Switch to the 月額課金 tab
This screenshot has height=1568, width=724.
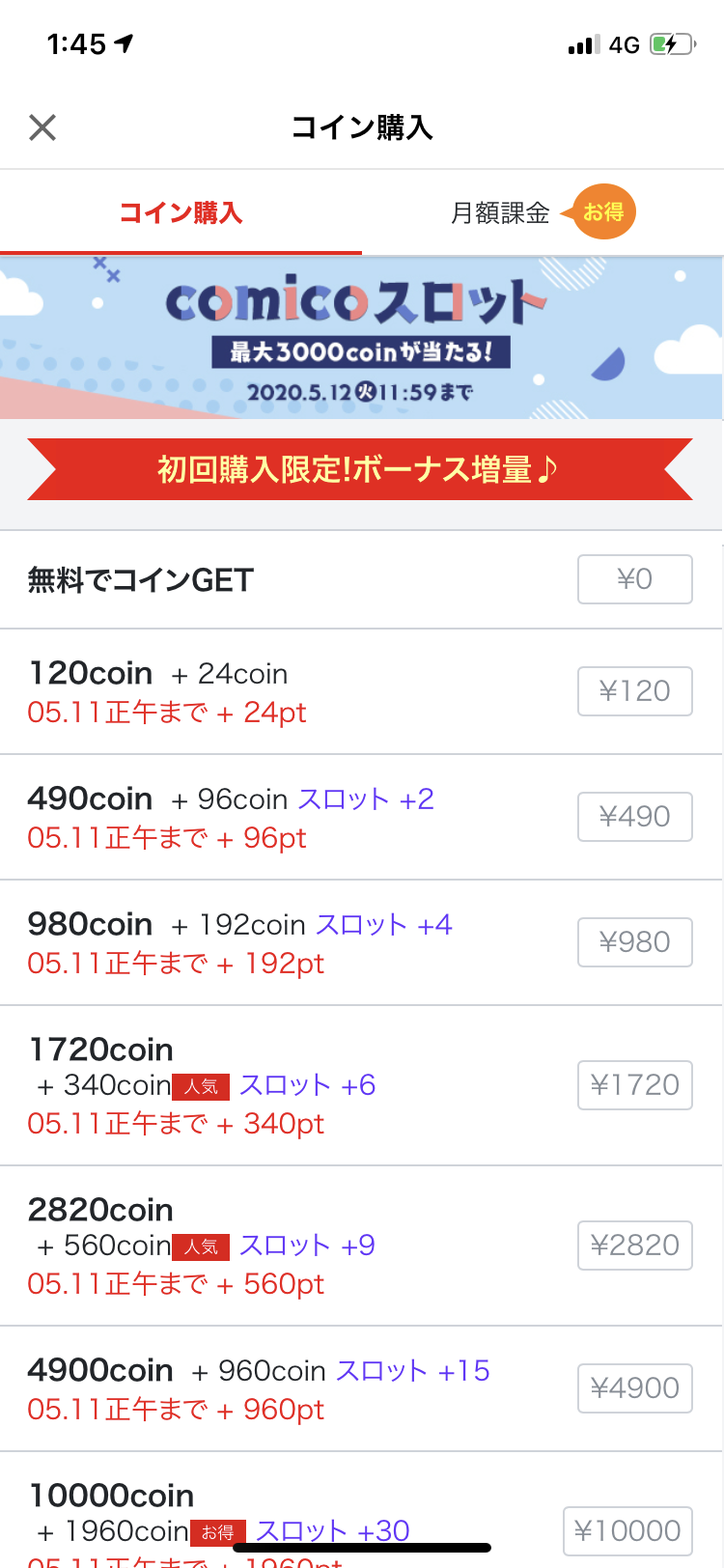[x=543, y=212]
